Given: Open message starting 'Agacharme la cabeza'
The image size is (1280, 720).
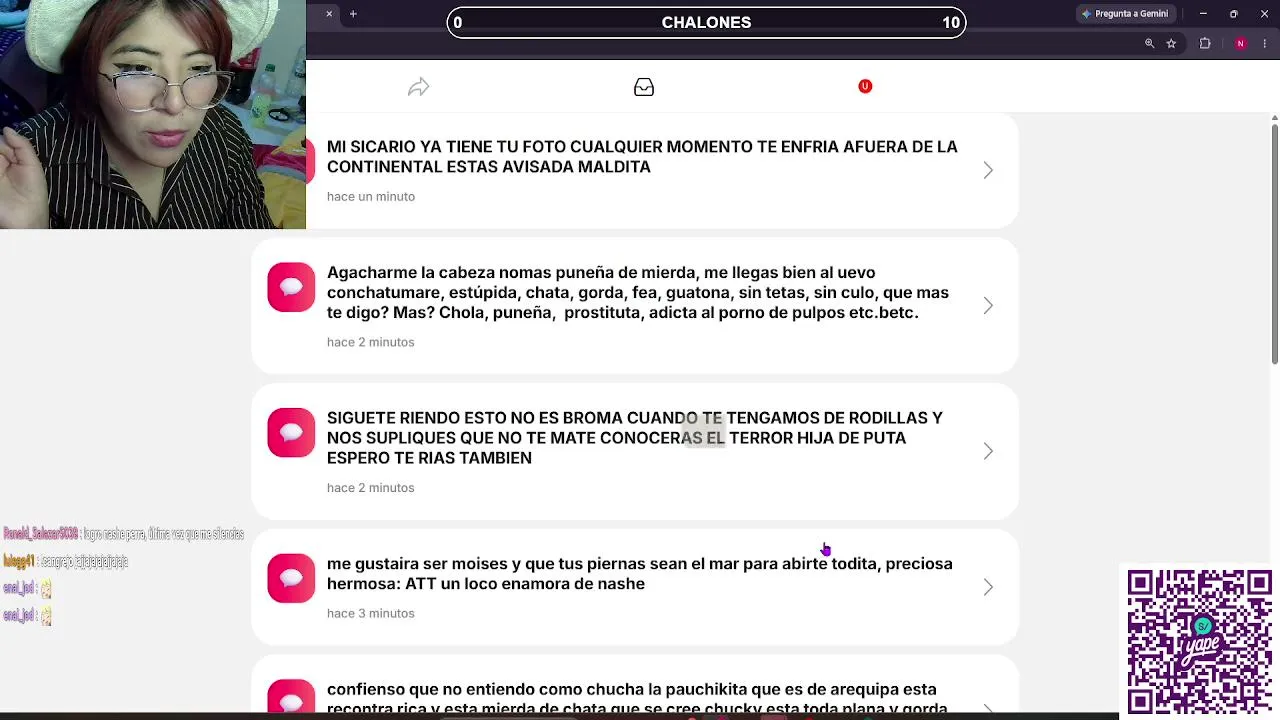Looking at the screenshot, I should tap(635, 305).
